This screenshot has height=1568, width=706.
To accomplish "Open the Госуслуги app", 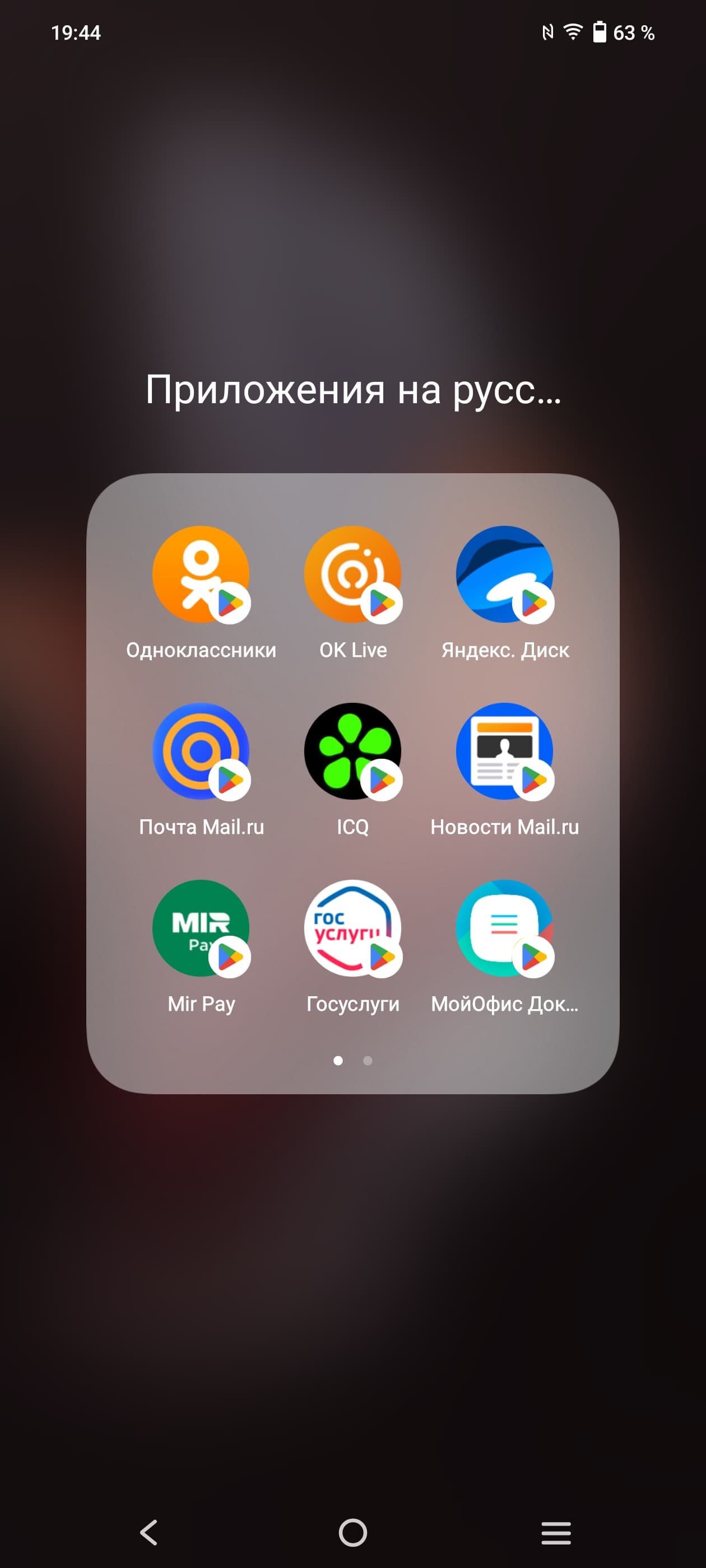I will click(x=352, y=928).
